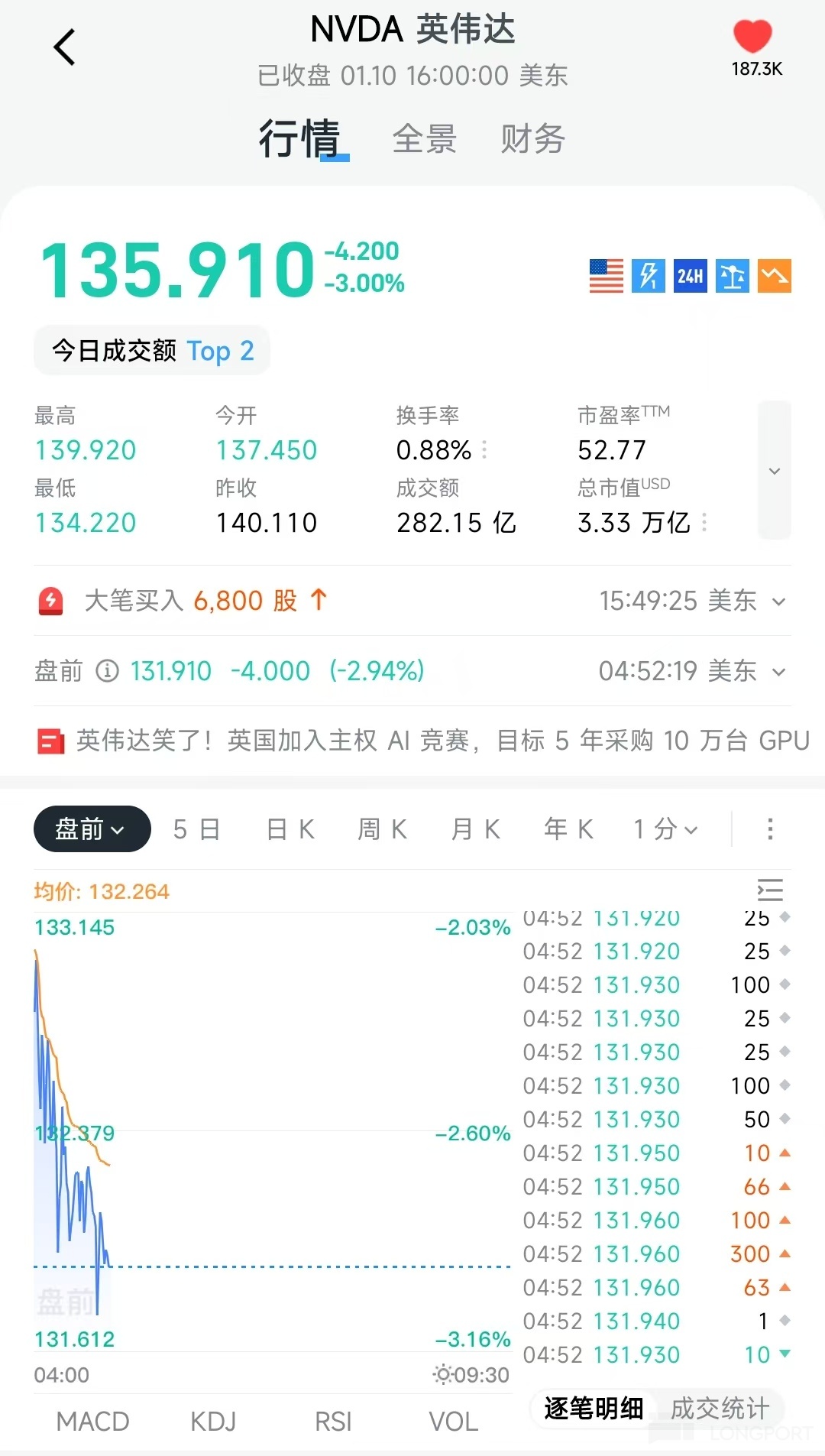The image size is (825, 1456).
Task: Open the chart's three-dot overflow menu
Action: 770,829
